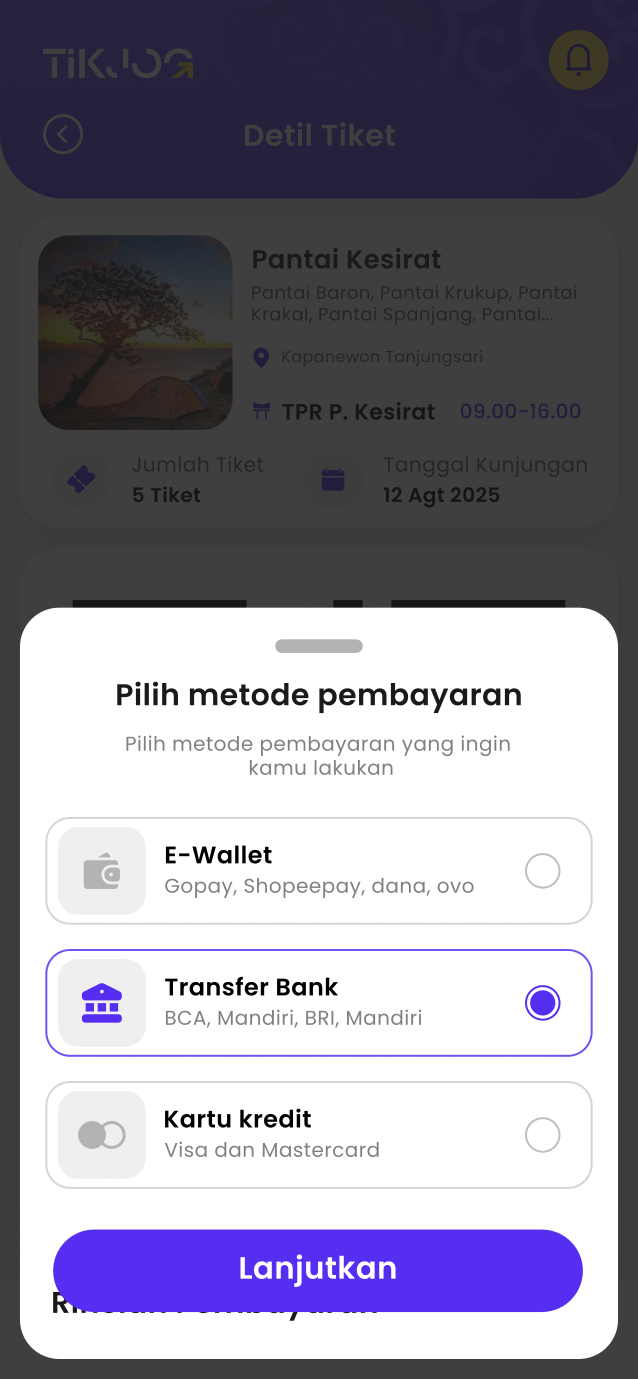Viewport: 638px width, 1379px height.
Task: Go back from Detil Tiket
Action: pos(63,134)
